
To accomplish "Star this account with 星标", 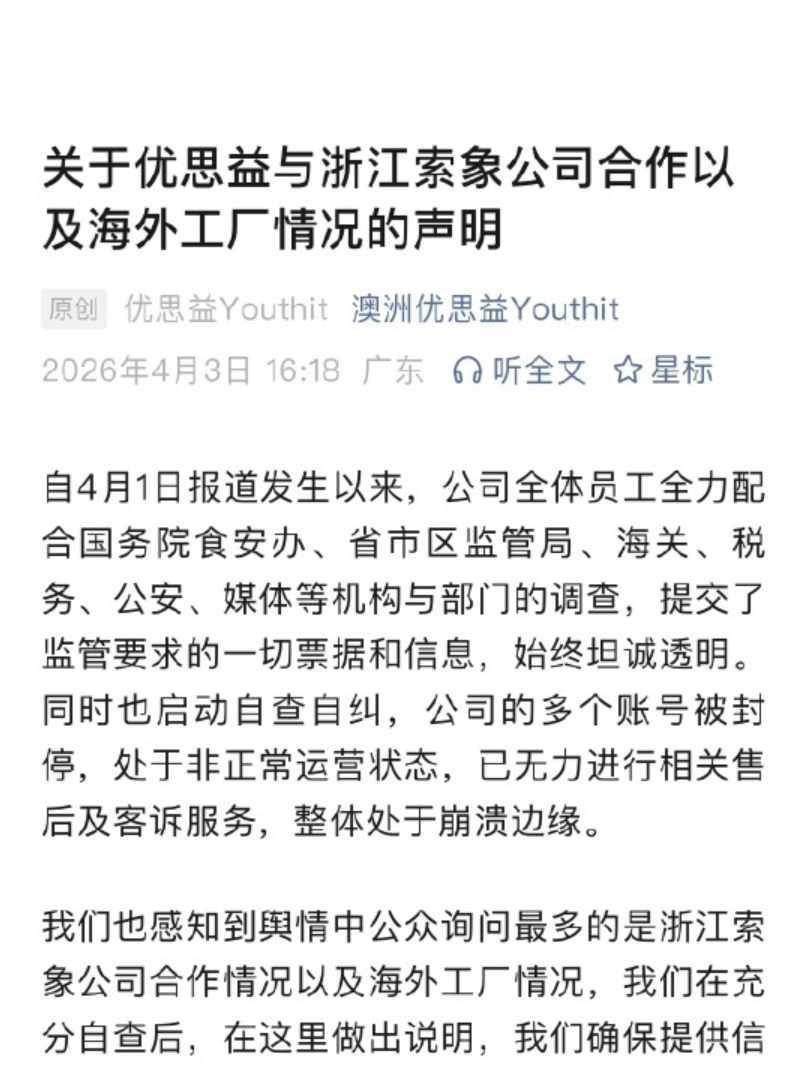I will coord(664,370).
